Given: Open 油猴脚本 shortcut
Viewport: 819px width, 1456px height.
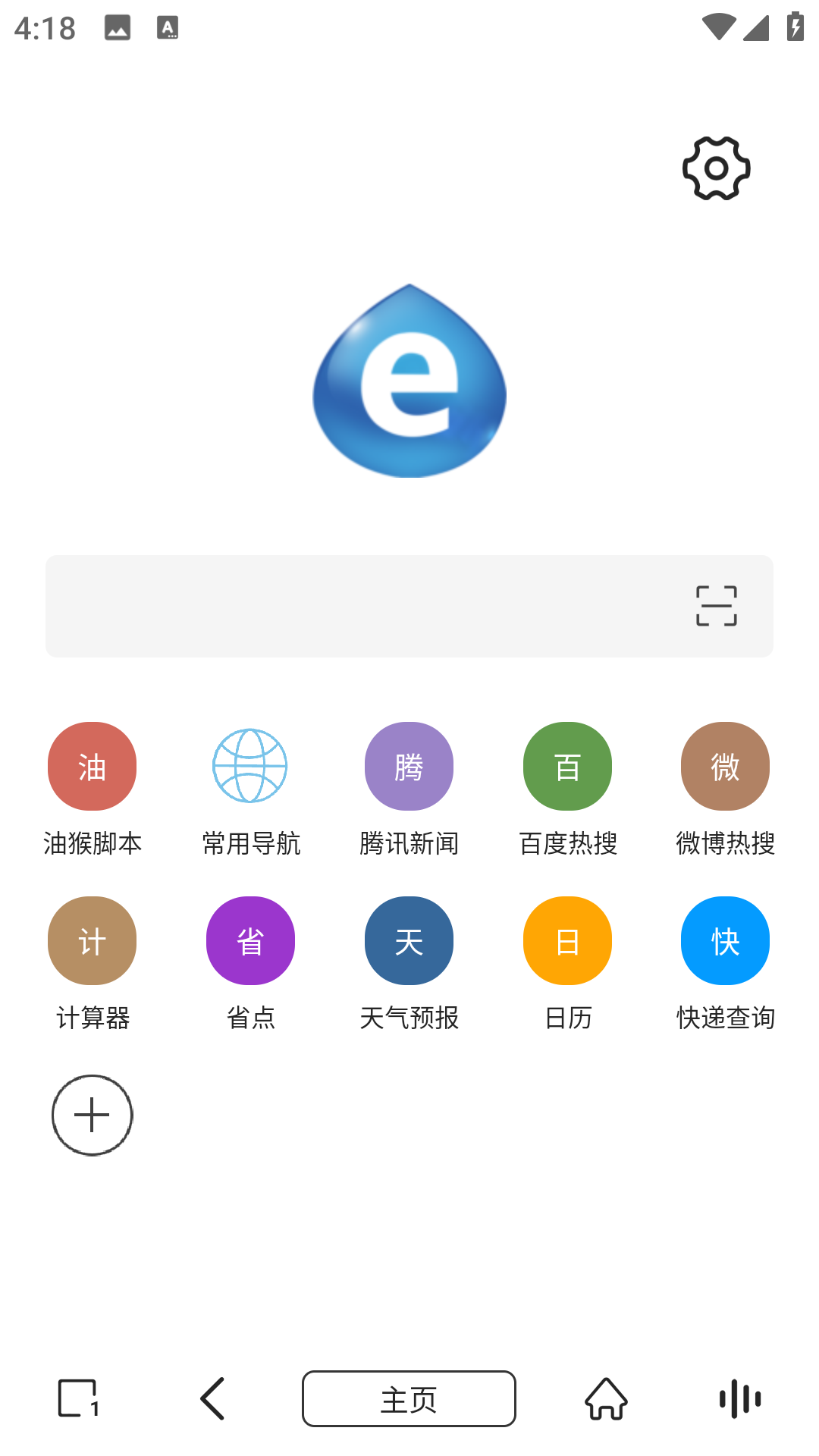Looking at the screenshot, I should click(x=93, y=767).
